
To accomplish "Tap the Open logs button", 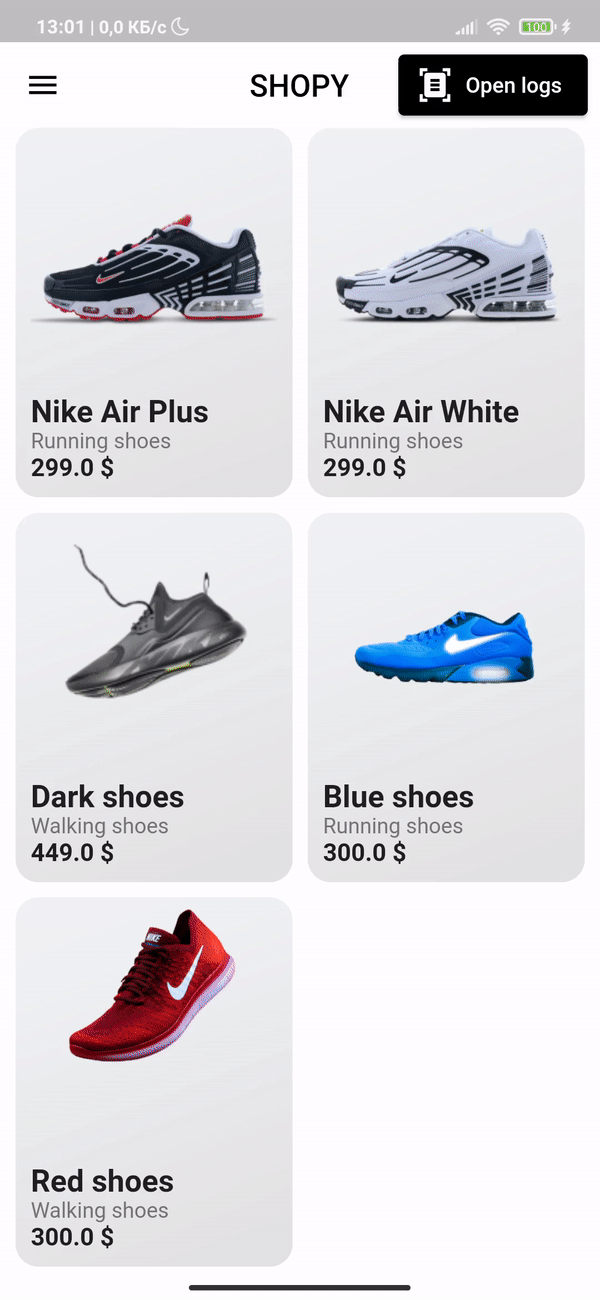I will click(493, 85).
